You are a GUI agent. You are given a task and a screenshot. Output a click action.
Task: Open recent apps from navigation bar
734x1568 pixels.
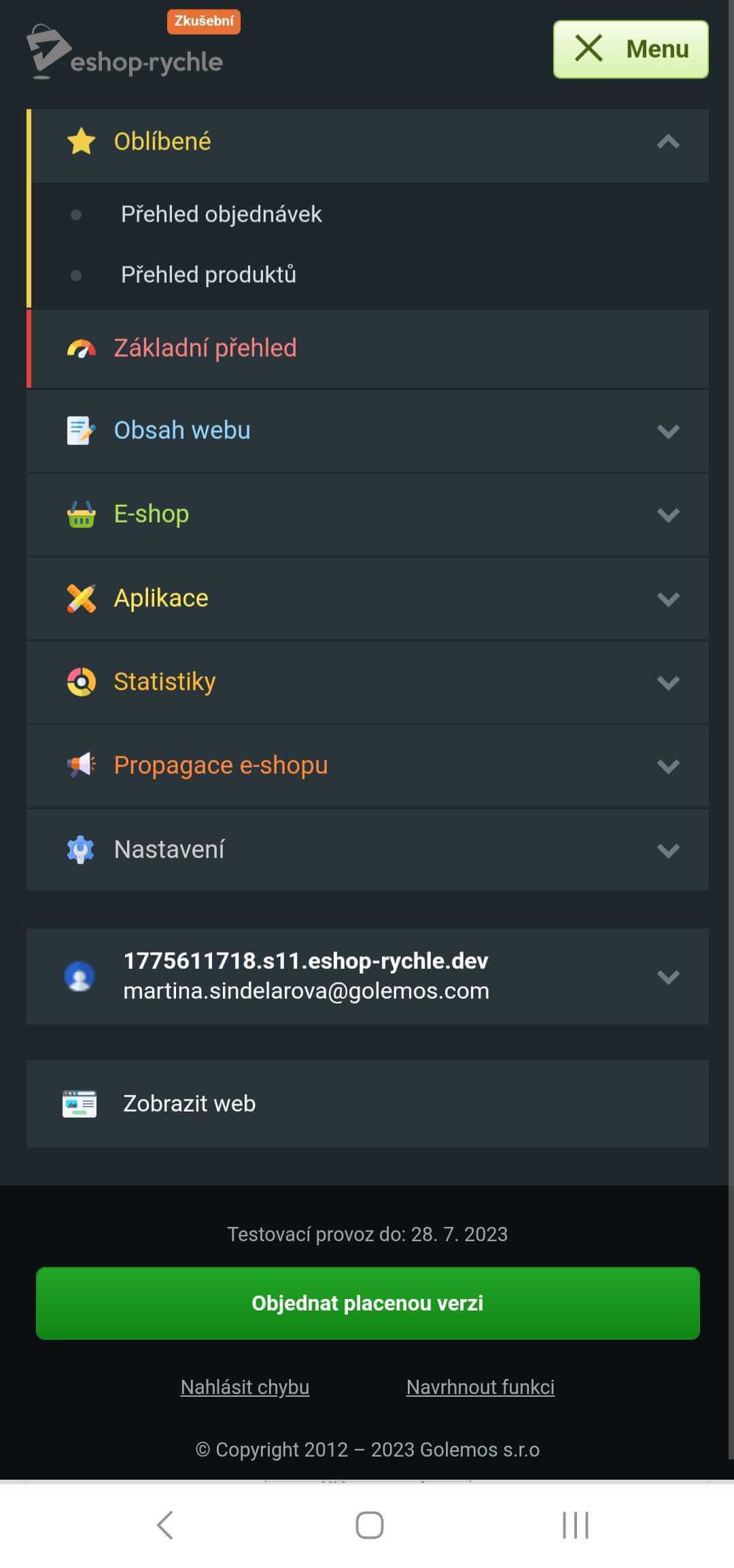click(x=575, y=1525)
